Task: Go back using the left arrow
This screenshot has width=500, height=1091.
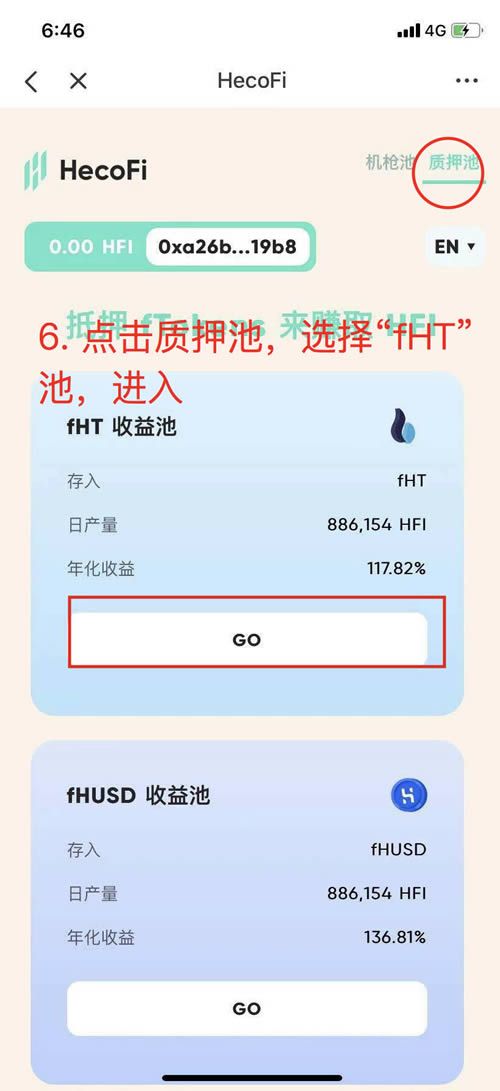Action: point(31,81)
